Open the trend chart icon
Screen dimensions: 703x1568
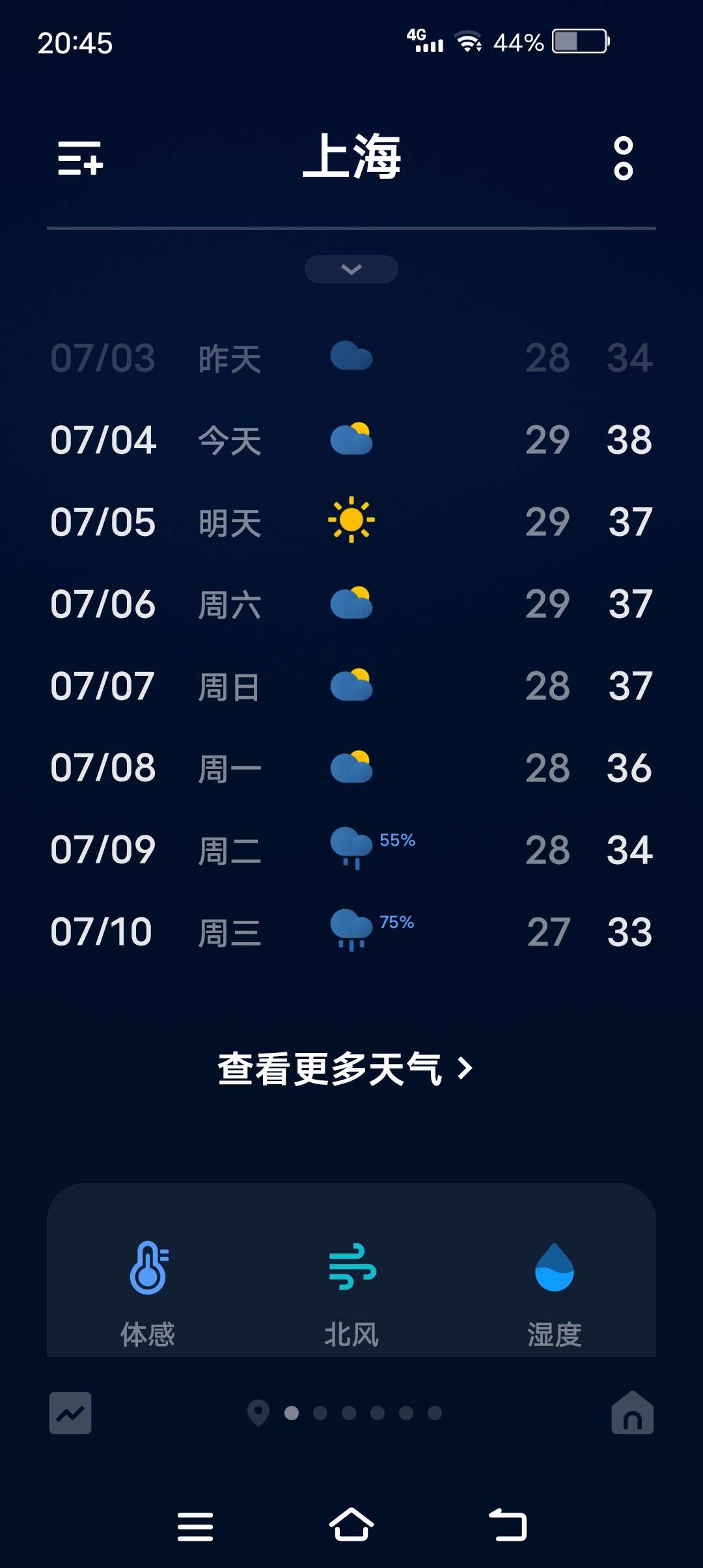(x=70, y=1412)
